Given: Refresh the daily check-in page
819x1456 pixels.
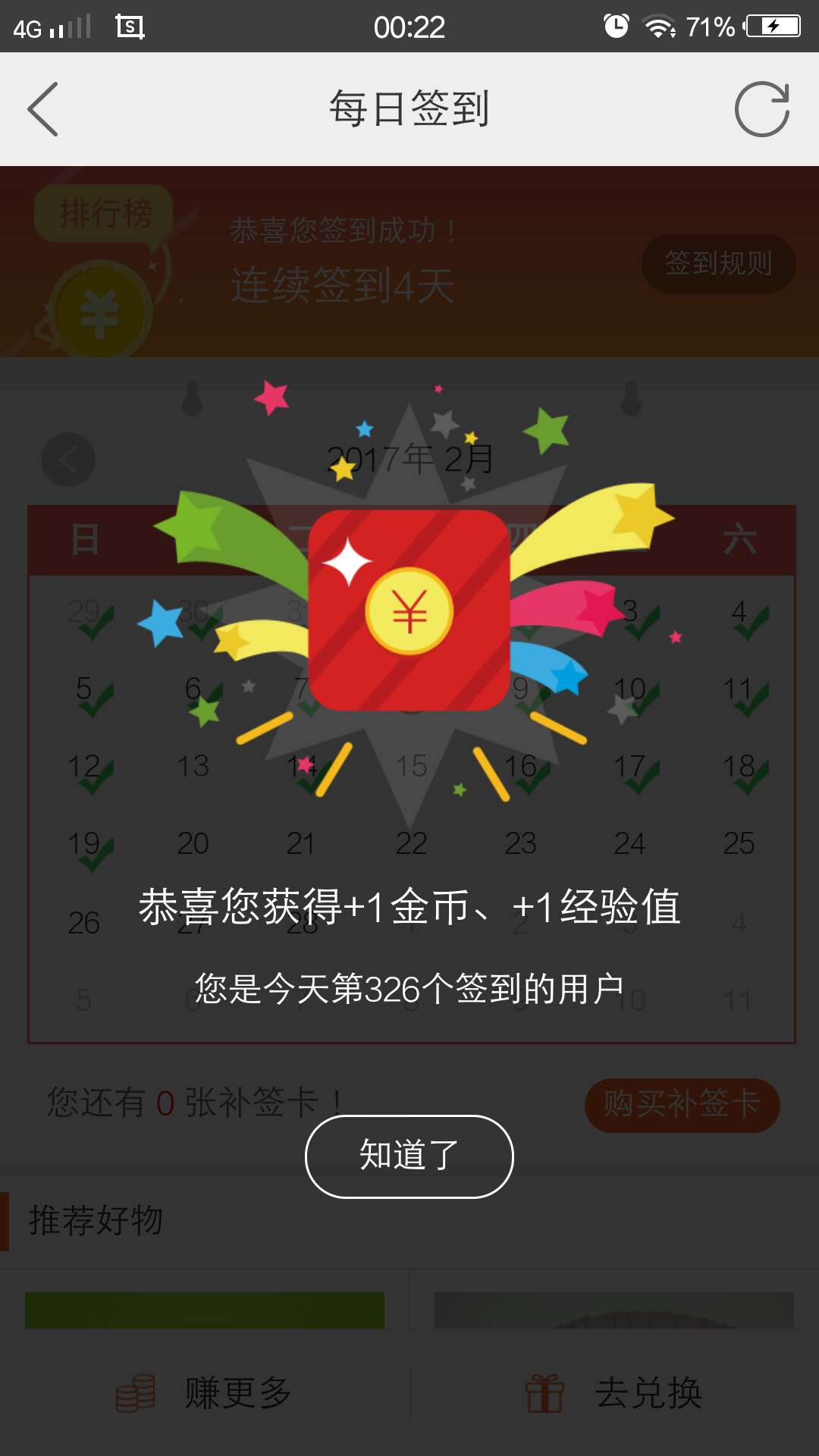Looking at the screenshot, I should 761,109.
